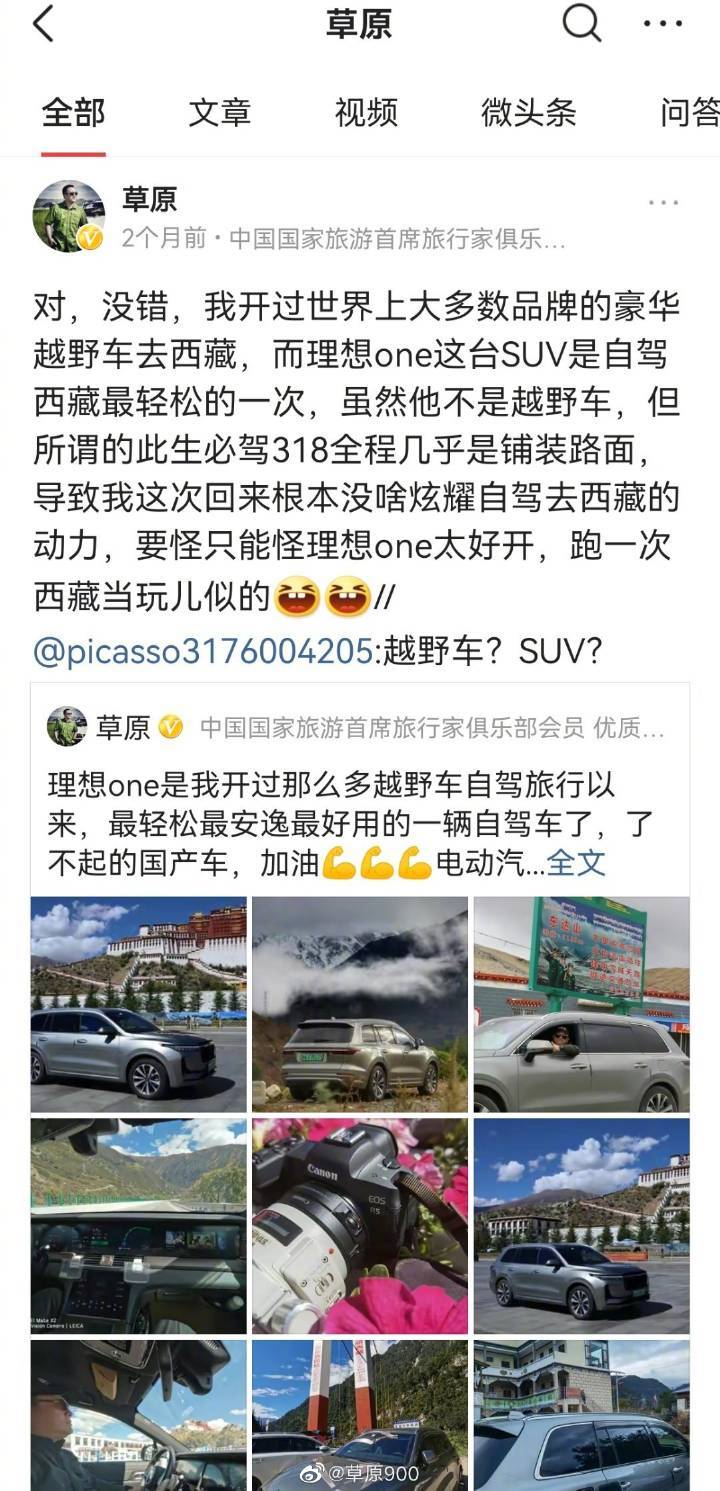This screenshot has height=1491, width=720.
Task: View the Potala Palace car photo
Action: 139,1004
